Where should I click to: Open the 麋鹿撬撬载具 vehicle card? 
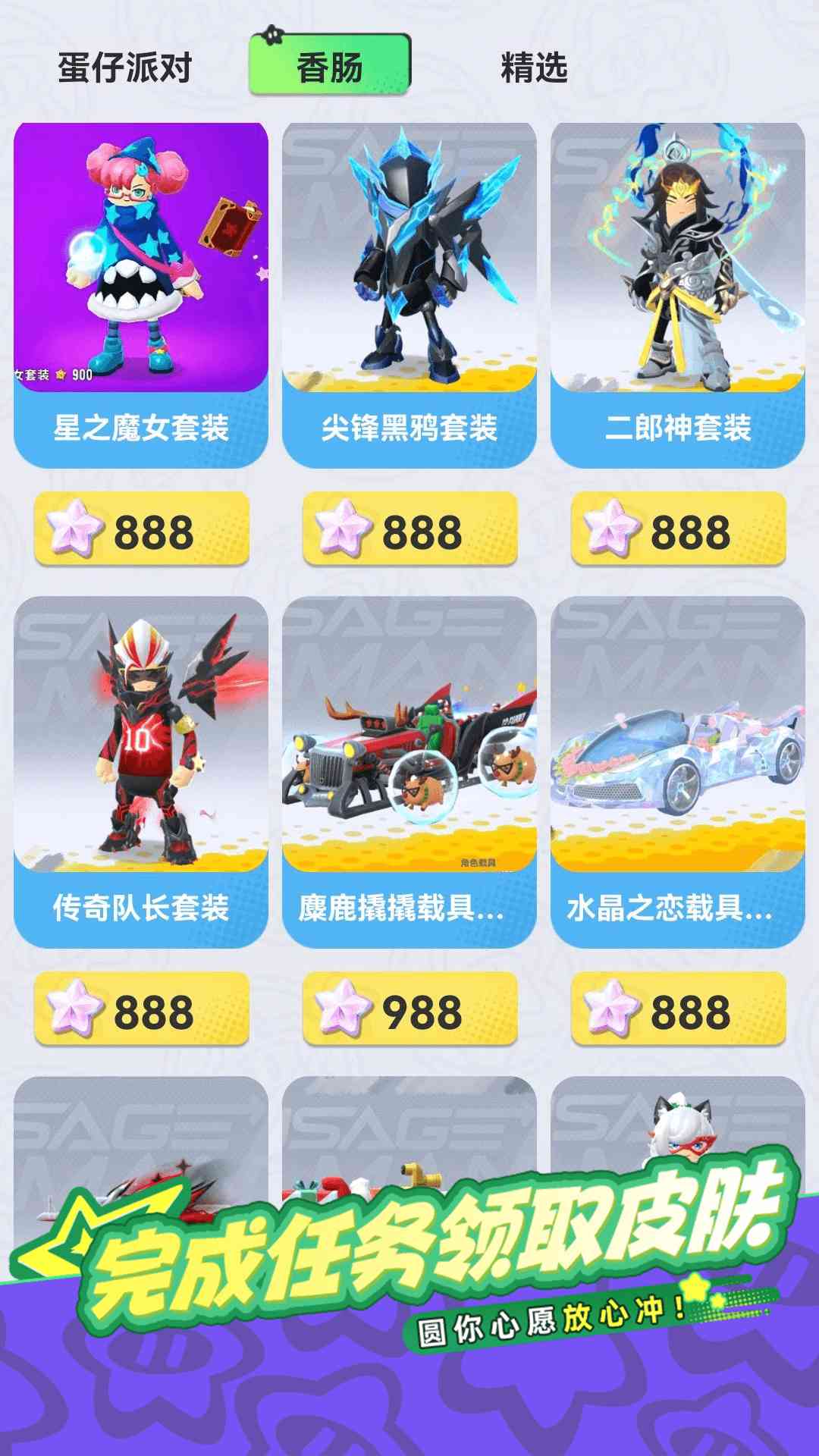coord(409,770)
